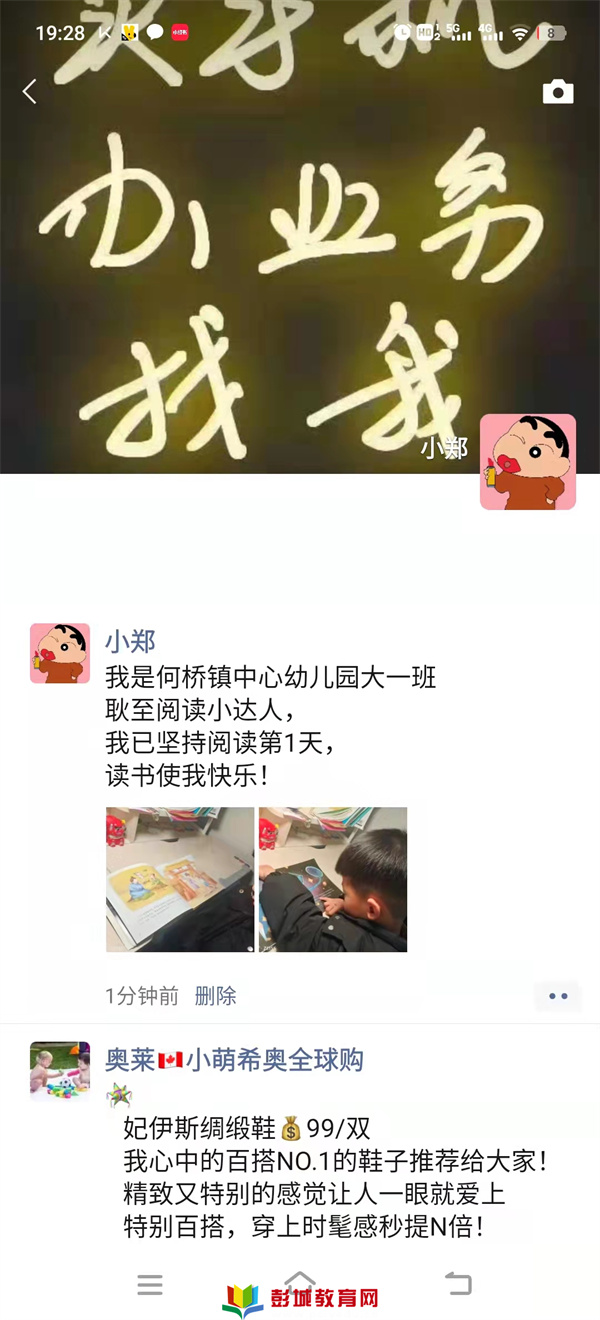The height and width of the screenshot is (1320, 600).
Task: Open the 奥莱小萌希奥全球购 name link
Action: [234, 1060]
